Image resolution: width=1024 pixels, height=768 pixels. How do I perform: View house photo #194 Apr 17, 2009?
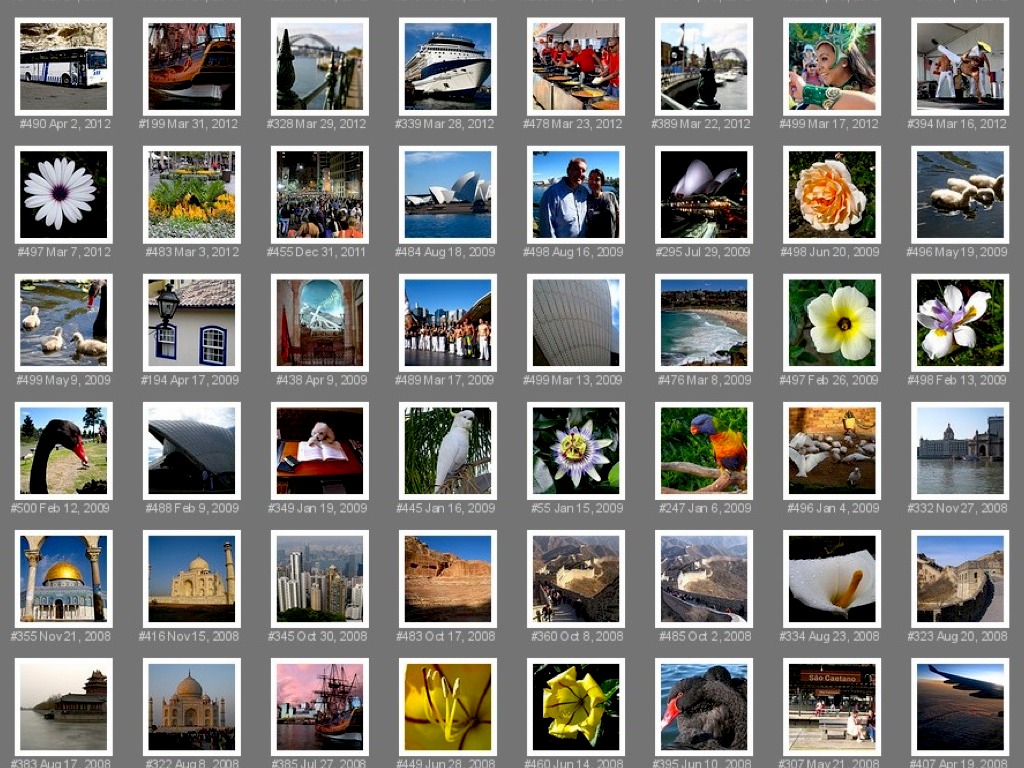coord(192,322)
